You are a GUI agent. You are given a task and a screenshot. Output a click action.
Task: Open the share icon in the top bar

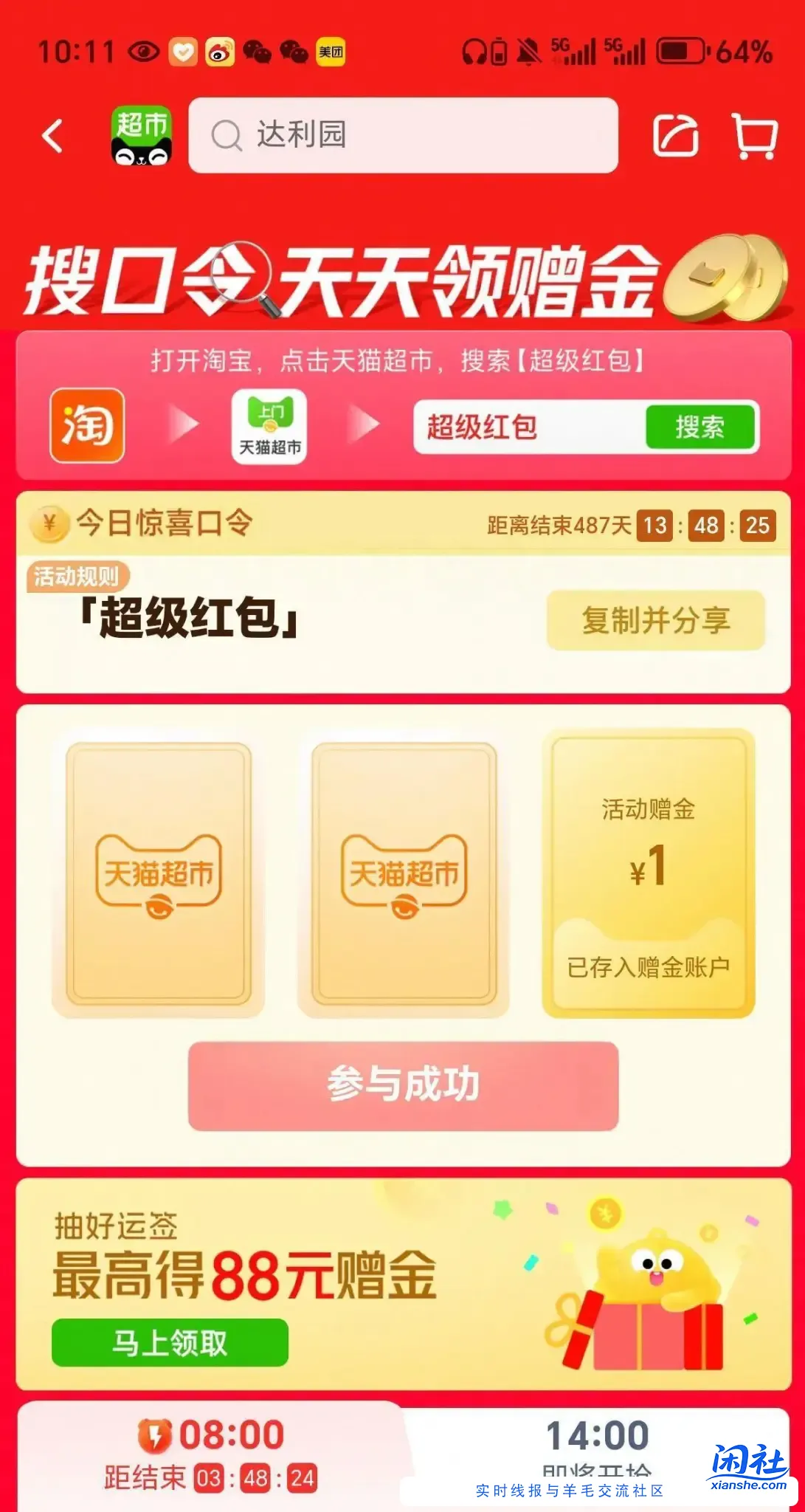675,136
